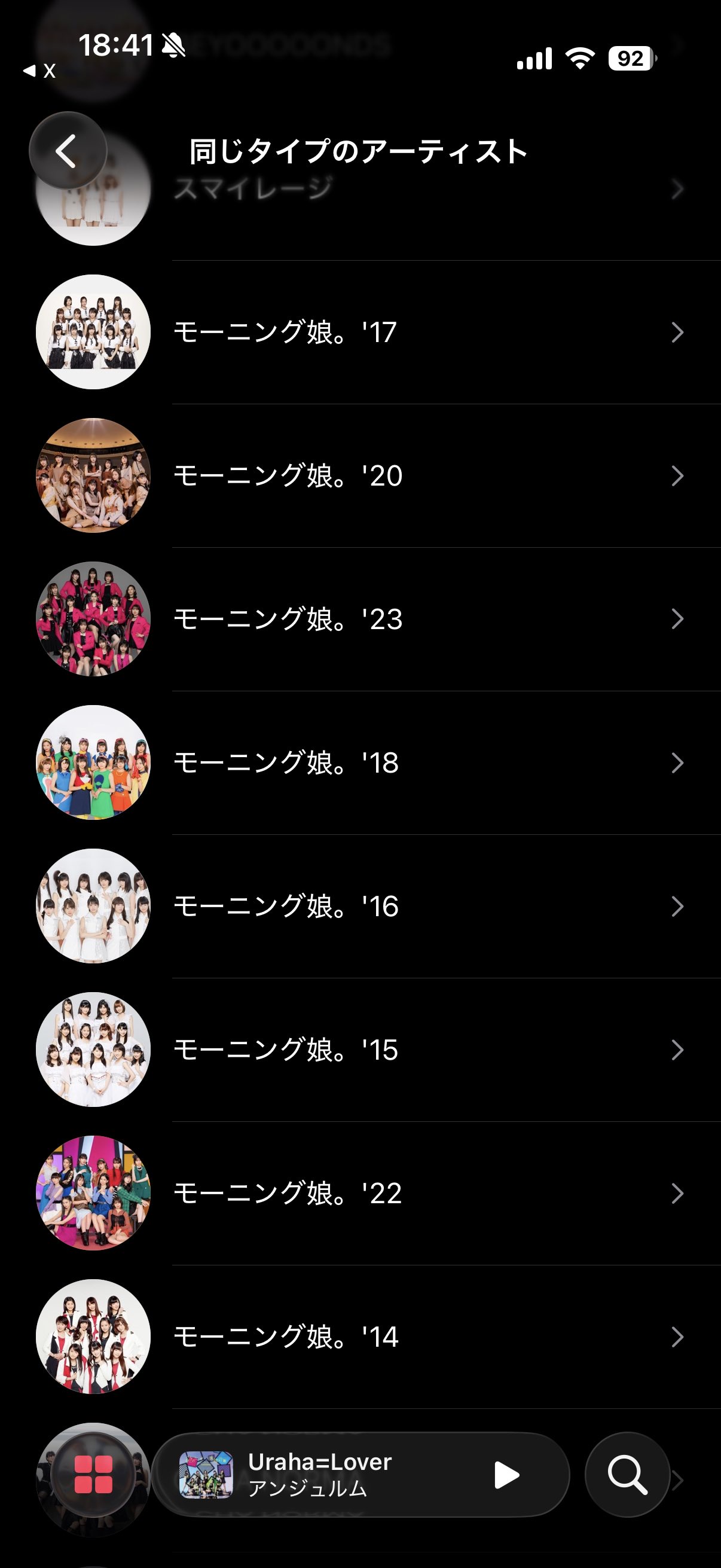Select artist モーニング娘。'15
The width and height of the screenshot is (721, 1568).
coord(365,1051)
